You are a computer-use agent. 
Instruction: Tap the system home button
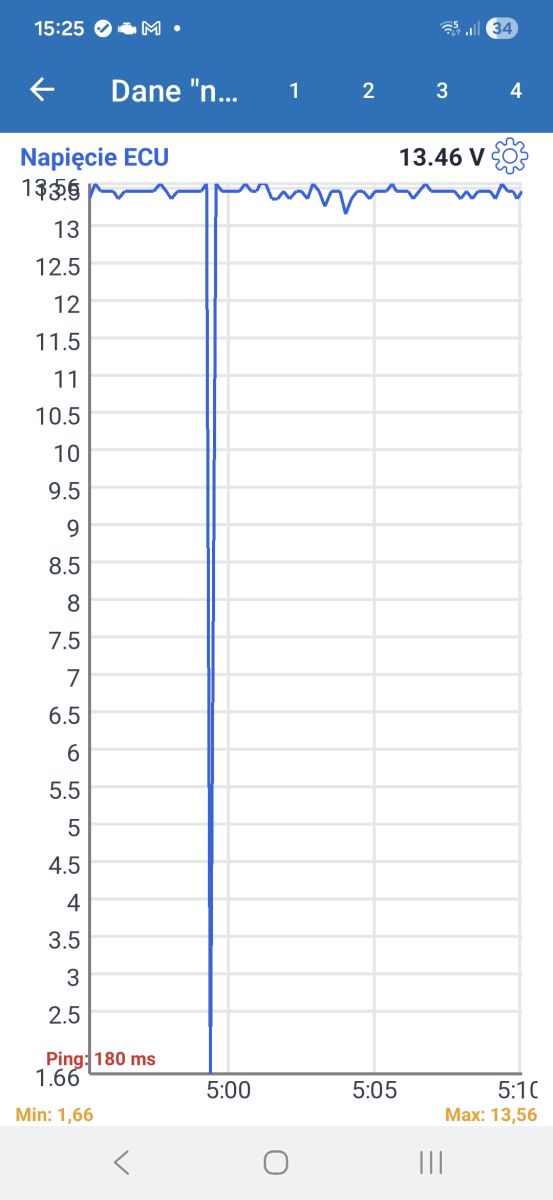point(276,1162)
